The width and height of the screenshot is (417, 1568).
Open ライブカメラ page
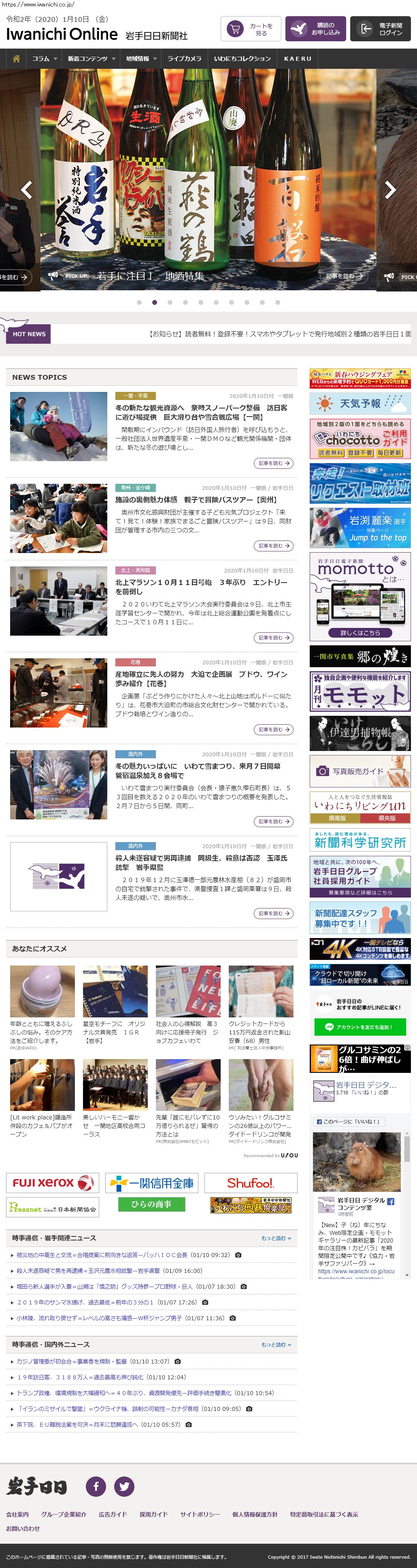(x=185, y=58)
